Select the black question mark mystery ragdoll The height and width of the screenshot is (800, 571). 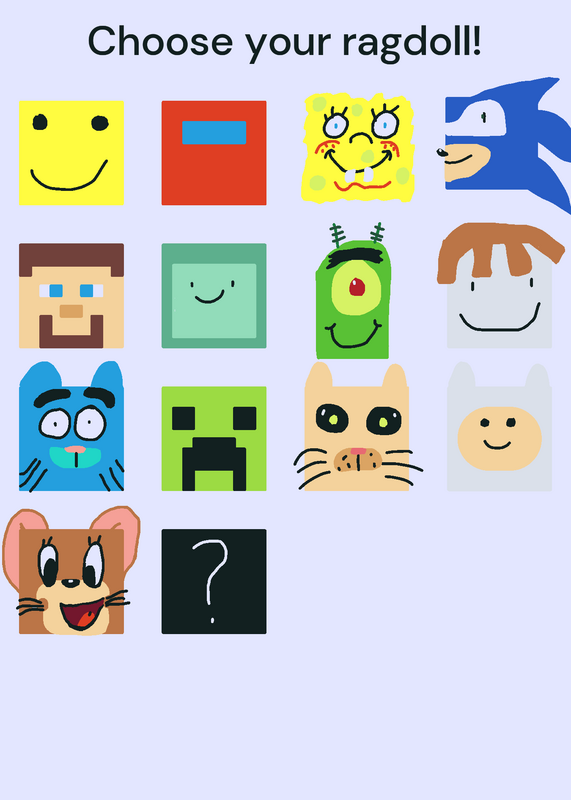pos(214,581)
